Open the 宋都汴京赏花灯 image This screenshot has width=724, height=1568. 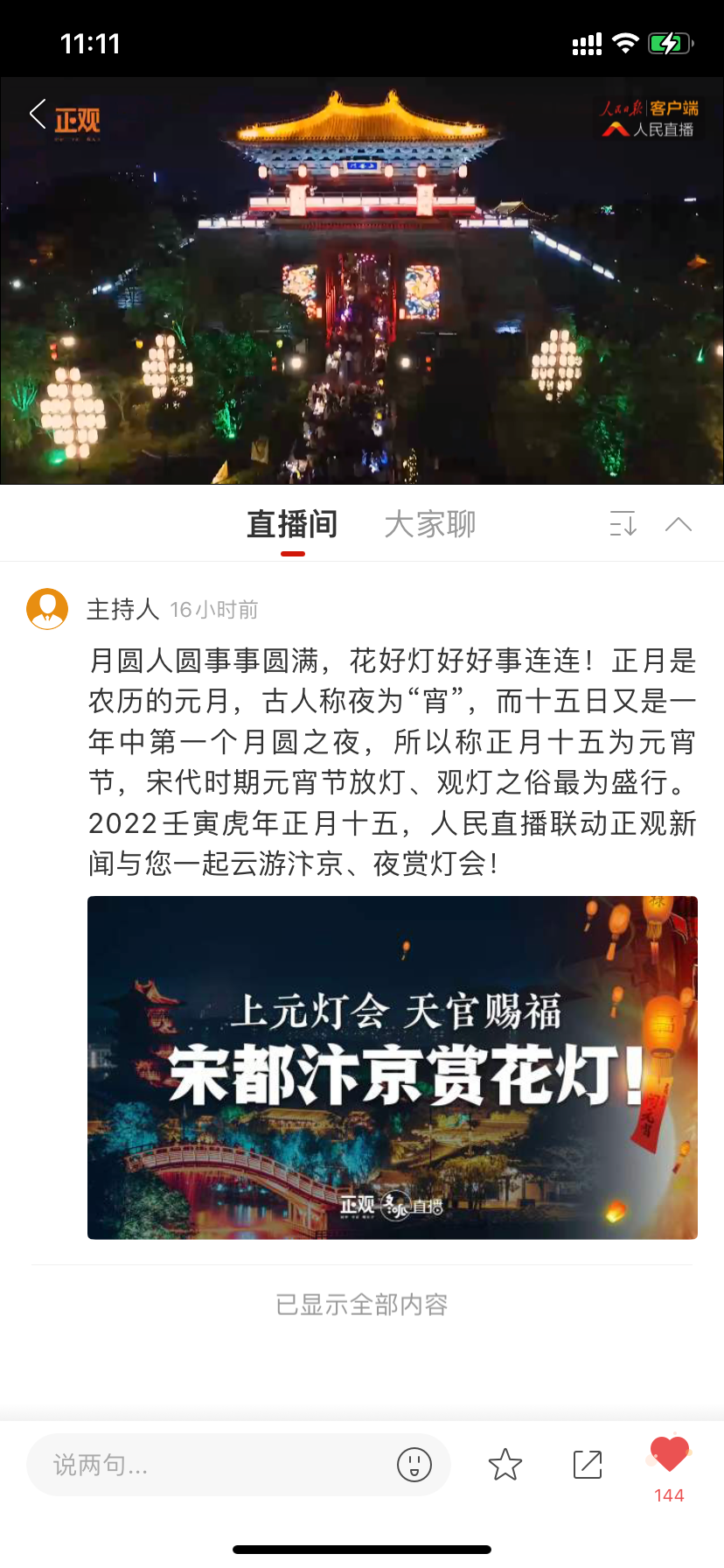(x=393, y=1067)
